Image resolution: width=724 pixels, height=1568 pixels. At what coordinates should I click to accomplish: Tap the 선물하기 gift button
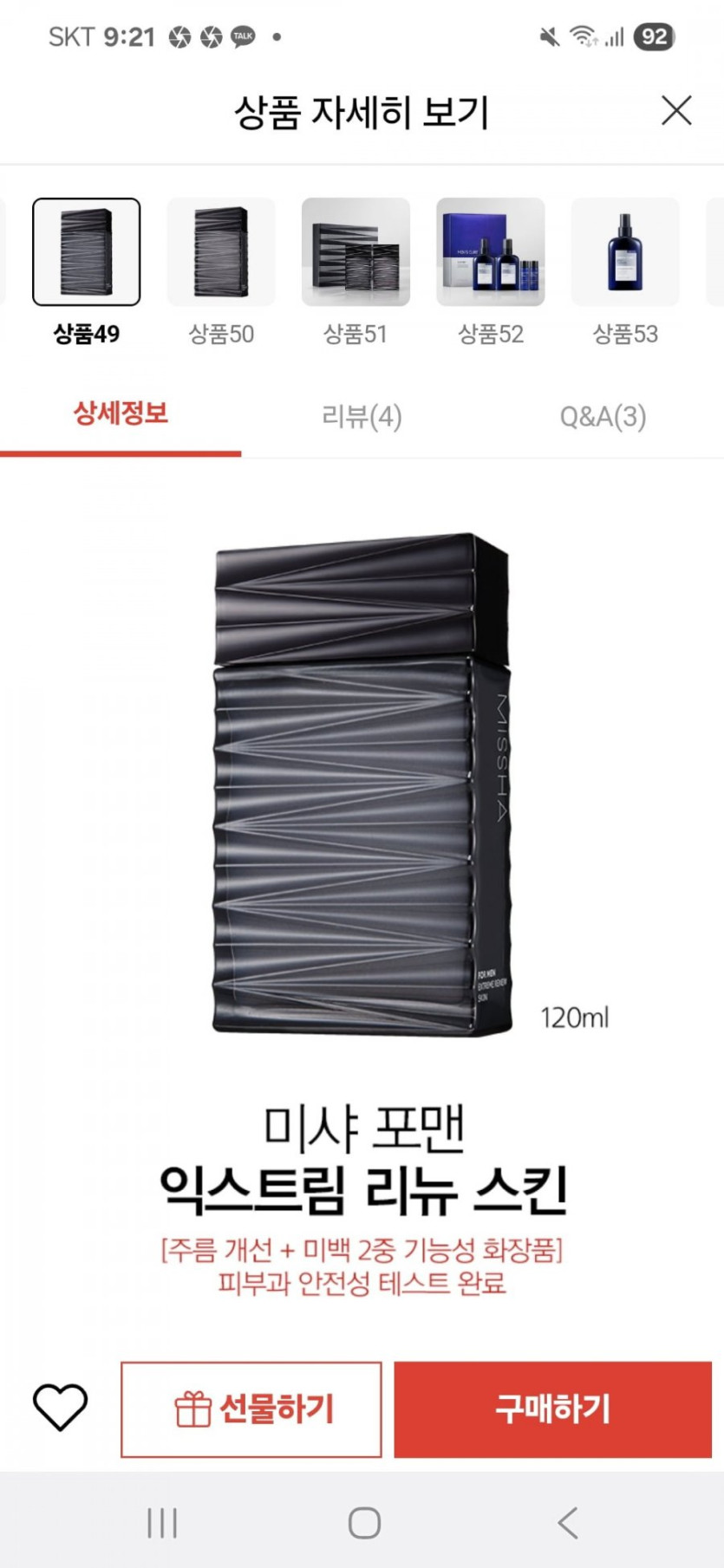pyautogui.click(x=251, y=1409)
